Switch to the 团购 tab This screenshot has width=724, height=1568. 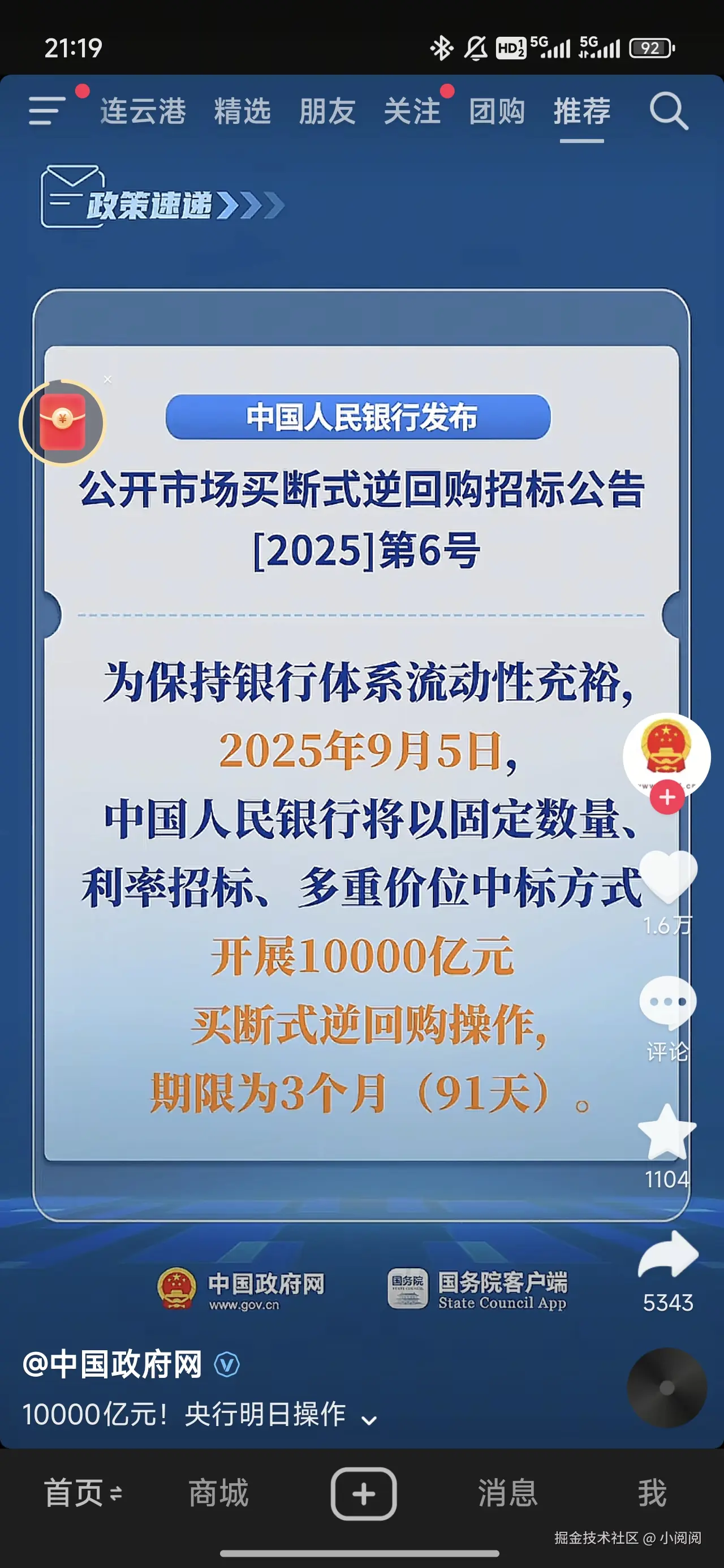pos(497,111)
